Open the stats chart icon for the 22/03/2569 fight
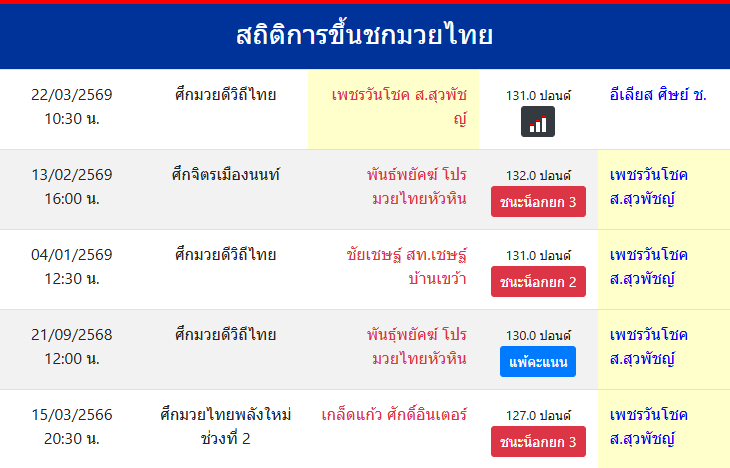The height and width of the screenshot is (468, 730). (x=538, y=123)
